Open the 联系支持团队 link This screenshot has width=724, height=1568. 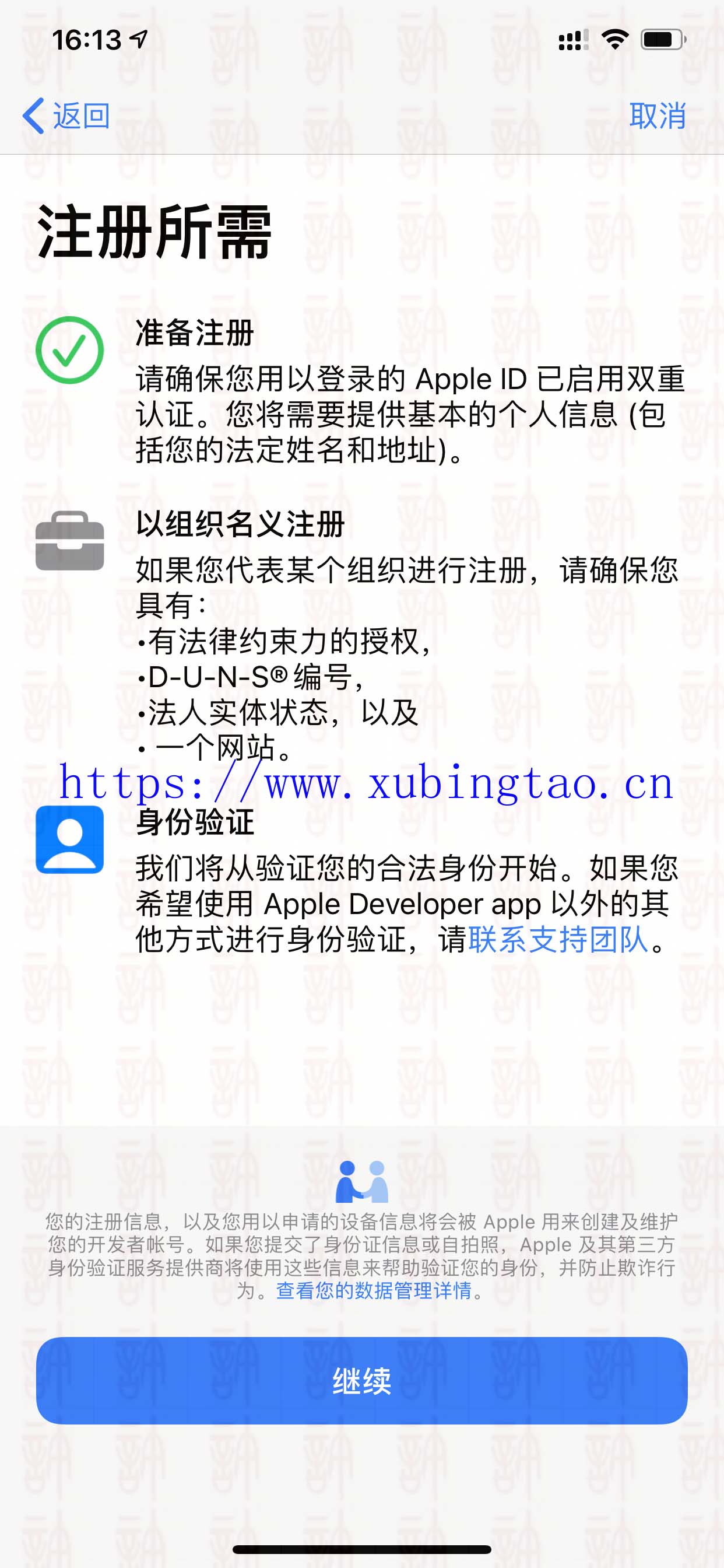(x=558, y=939)
